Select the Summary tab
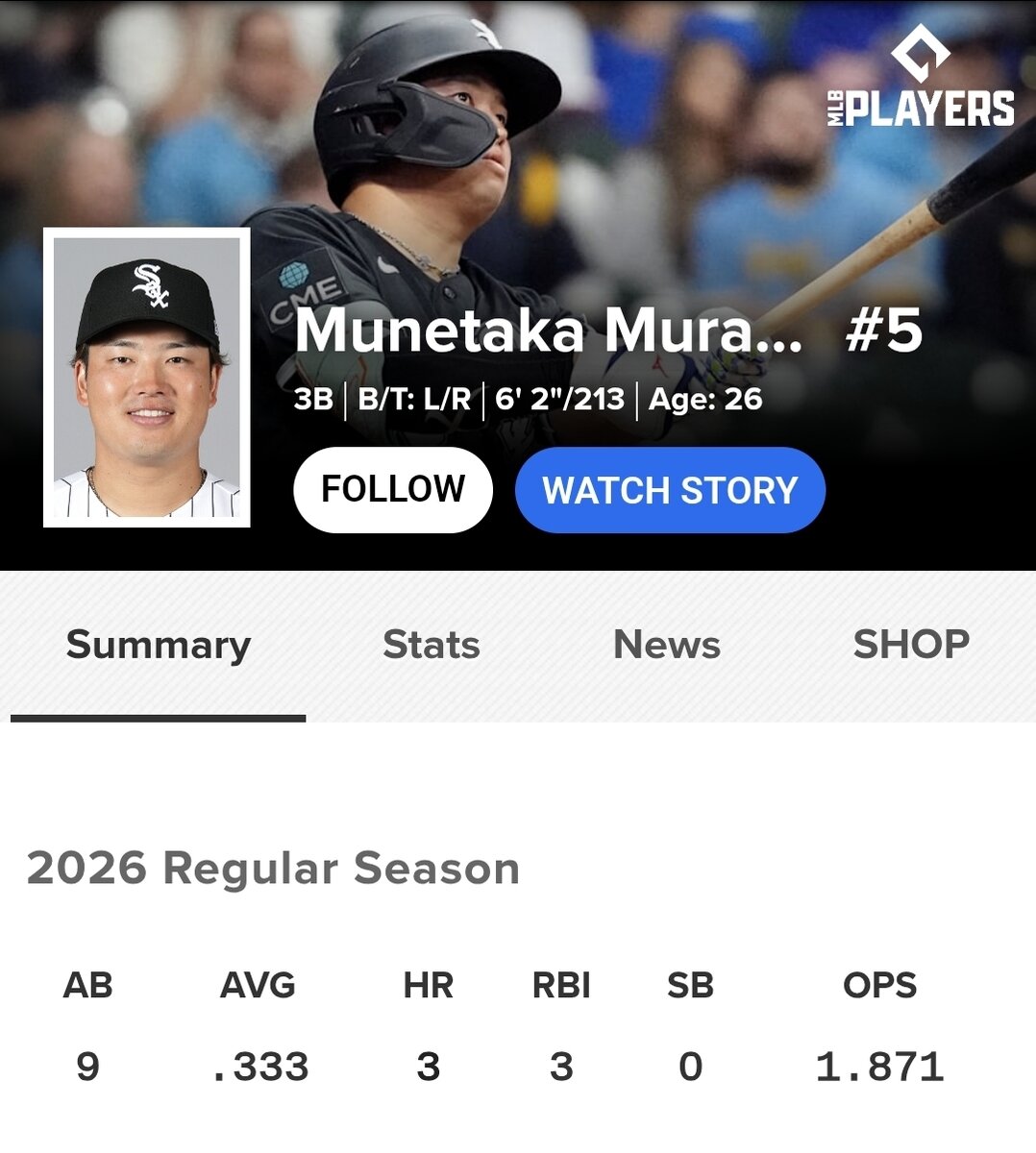1036x1153 pixels. pyautogui.click(x=159, y=645)
